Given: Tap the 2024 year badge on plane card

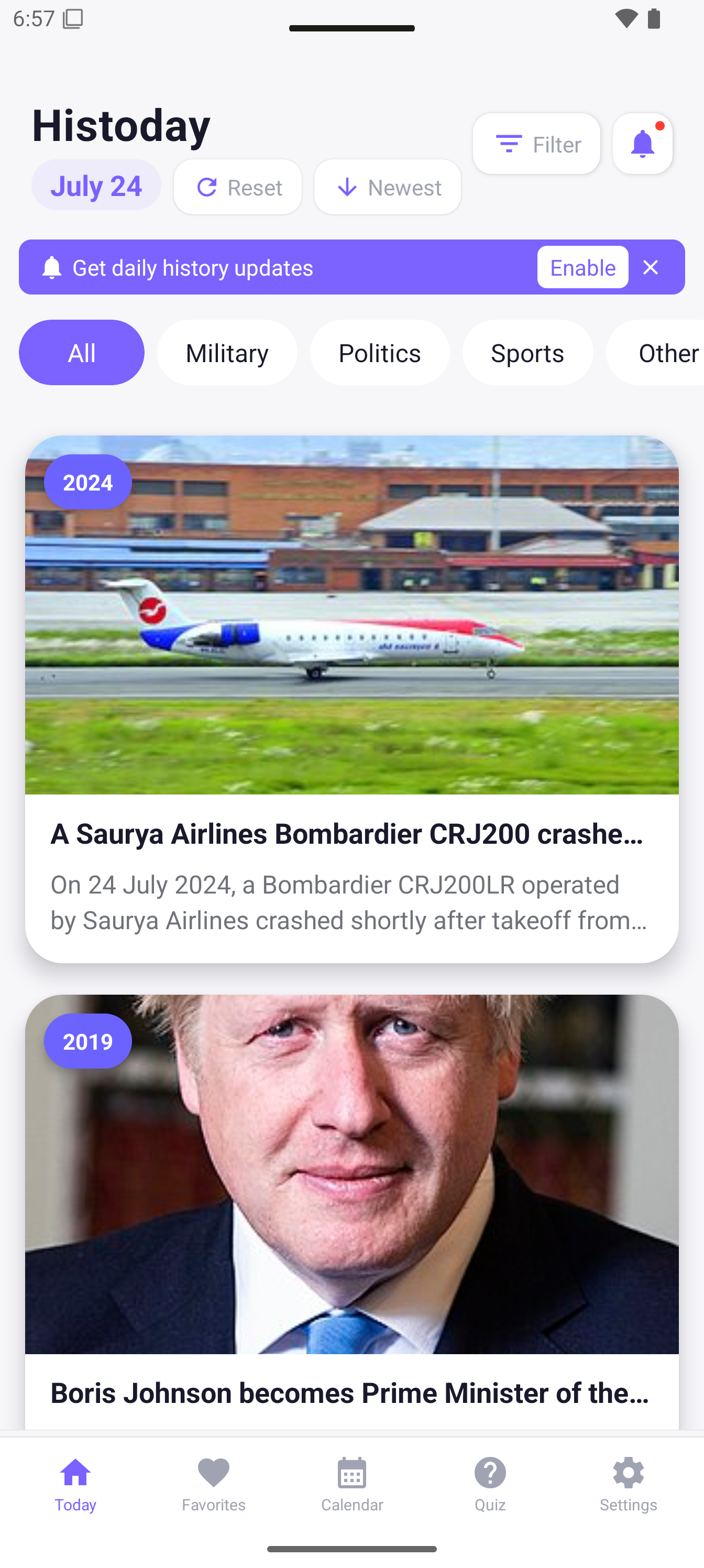Looking at the screenshot, I should click(x=87, y=482).
